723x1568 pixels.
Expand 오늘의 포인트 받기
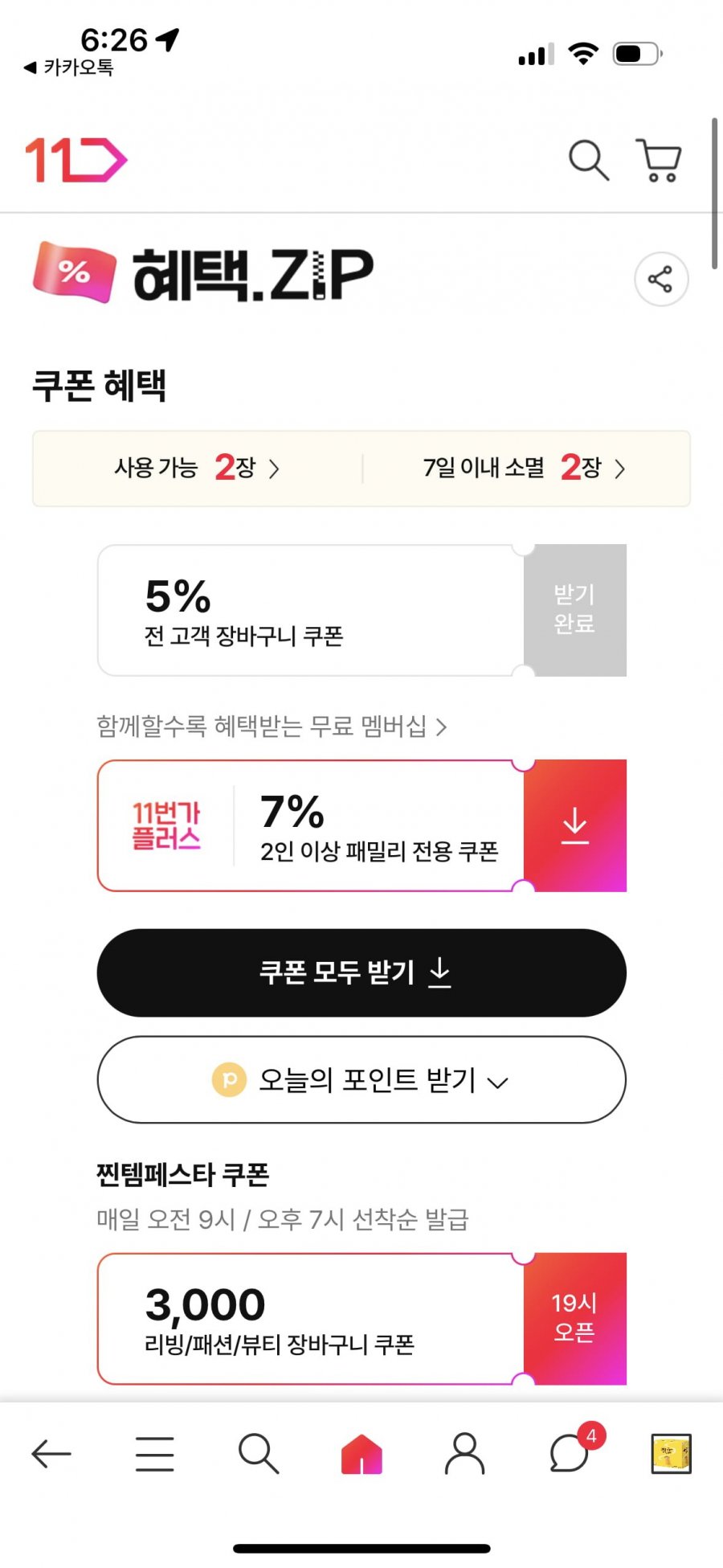[x=361, y=1079]
